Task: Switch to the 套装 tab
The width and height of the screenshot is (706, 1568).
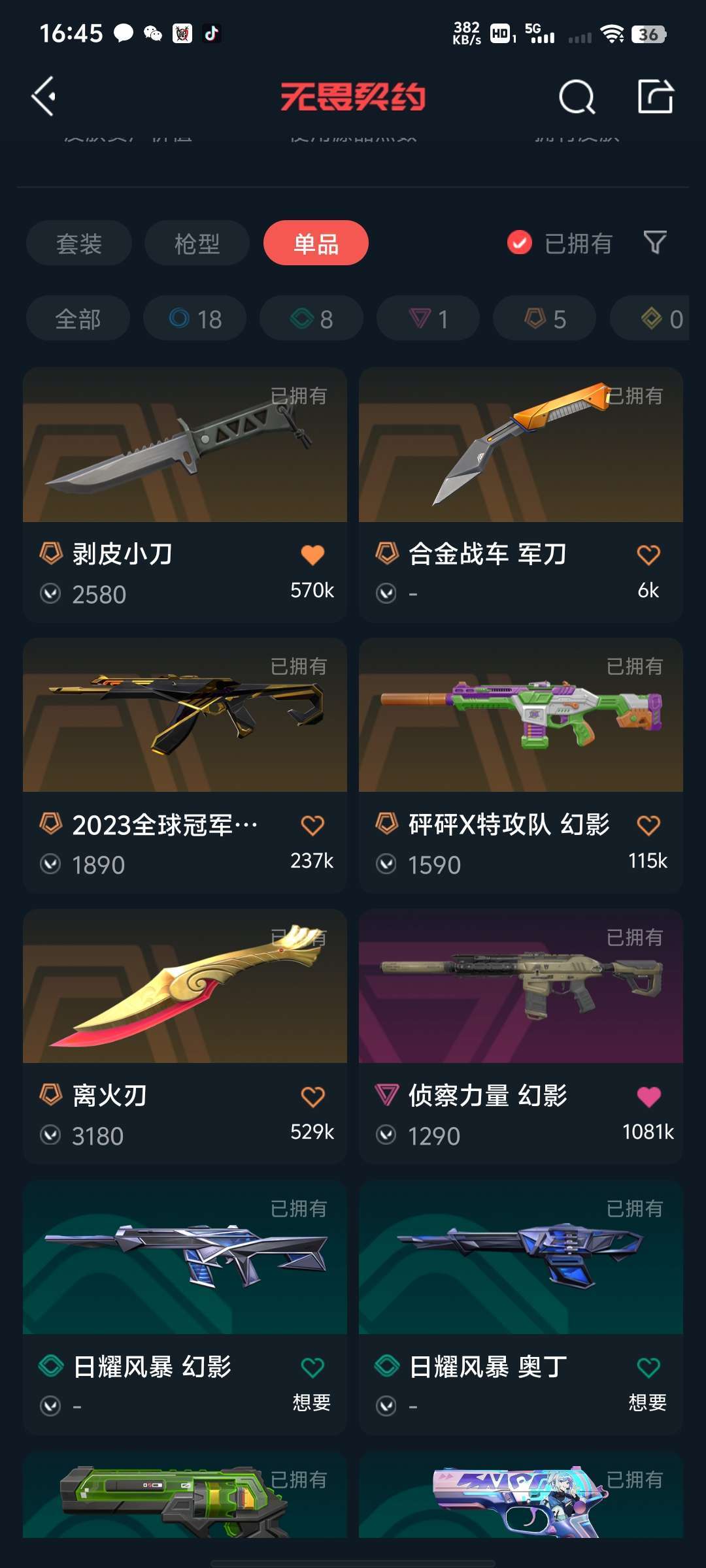Action: click(x=79, y=243)
